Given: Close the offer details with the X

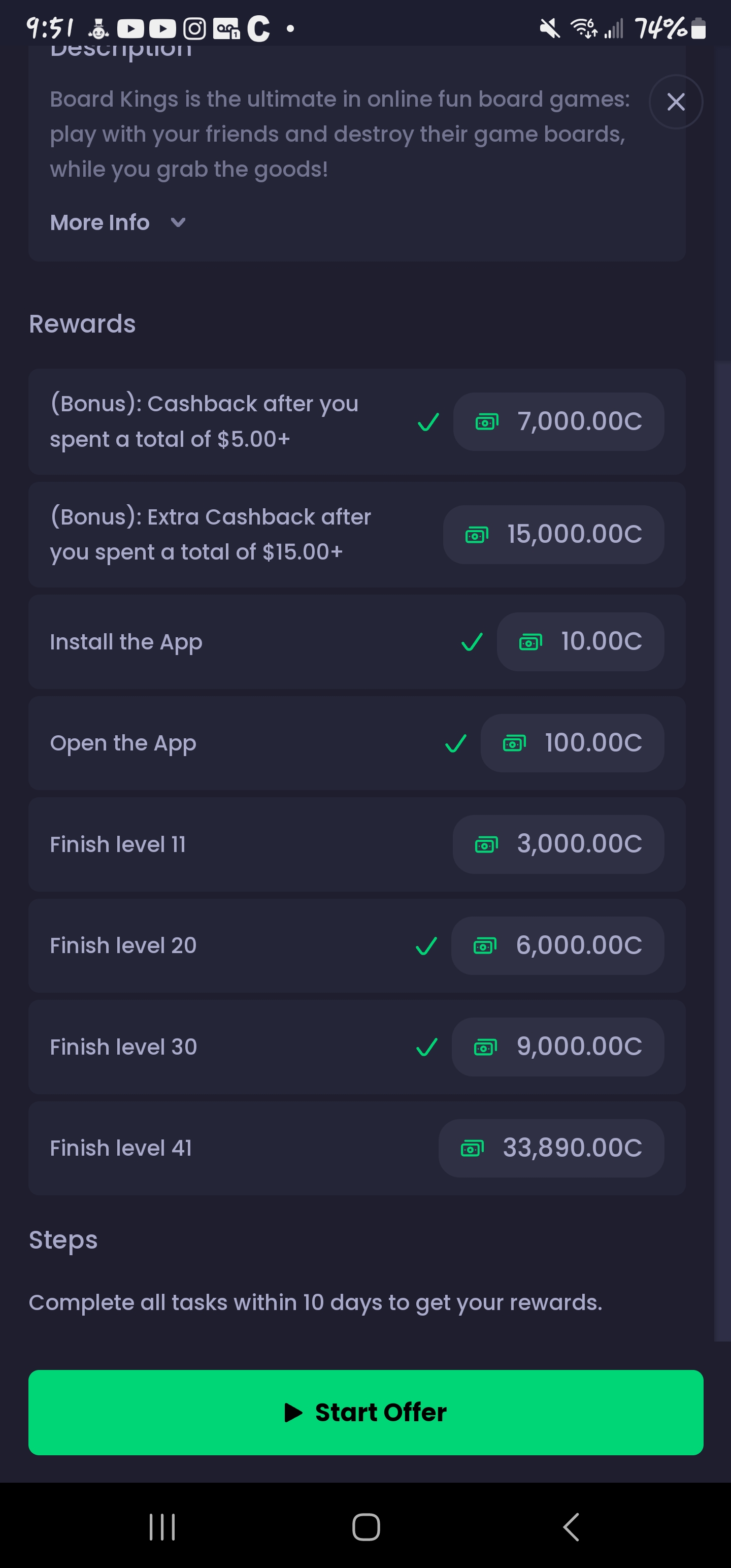Looking at the screenshot, I should [x=676, y=102].
